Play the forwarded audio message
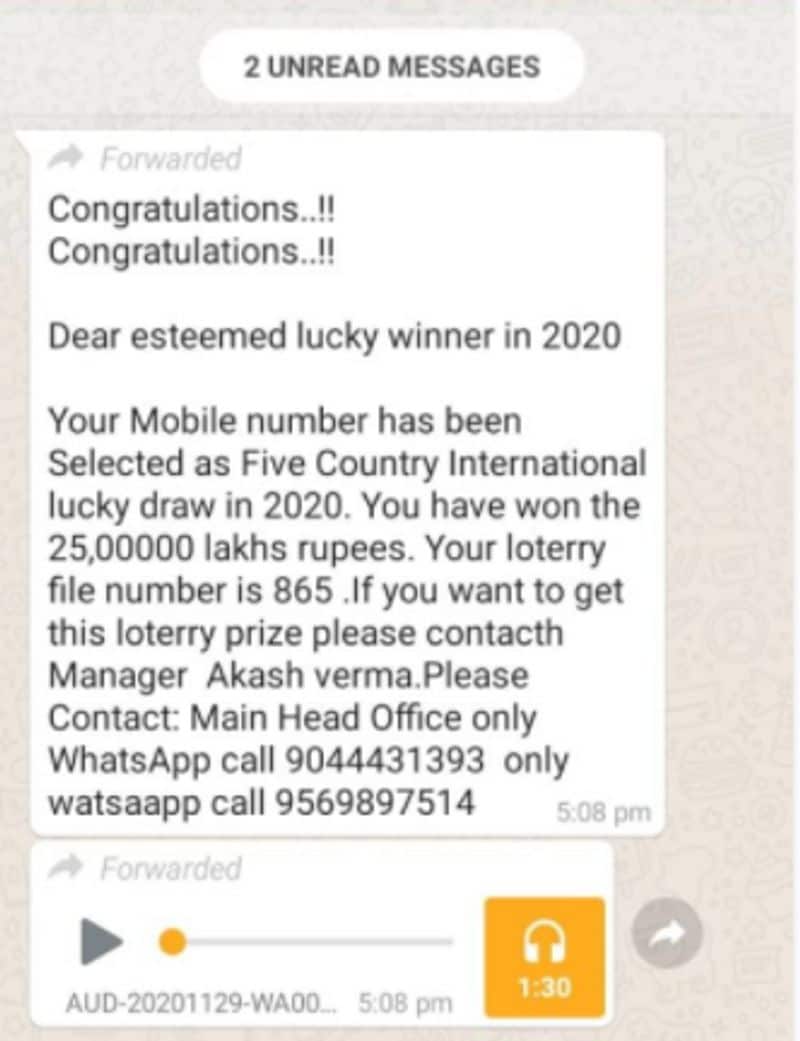The image size is (800, 1041). pyautogui.click(x=100, y=941)
